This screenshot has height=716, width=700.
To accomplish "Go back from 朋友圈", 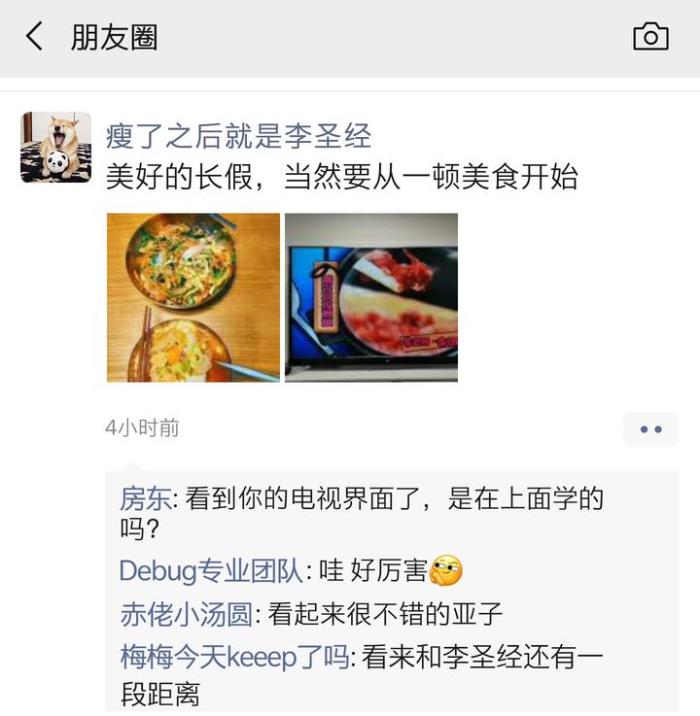I will 35,38.
